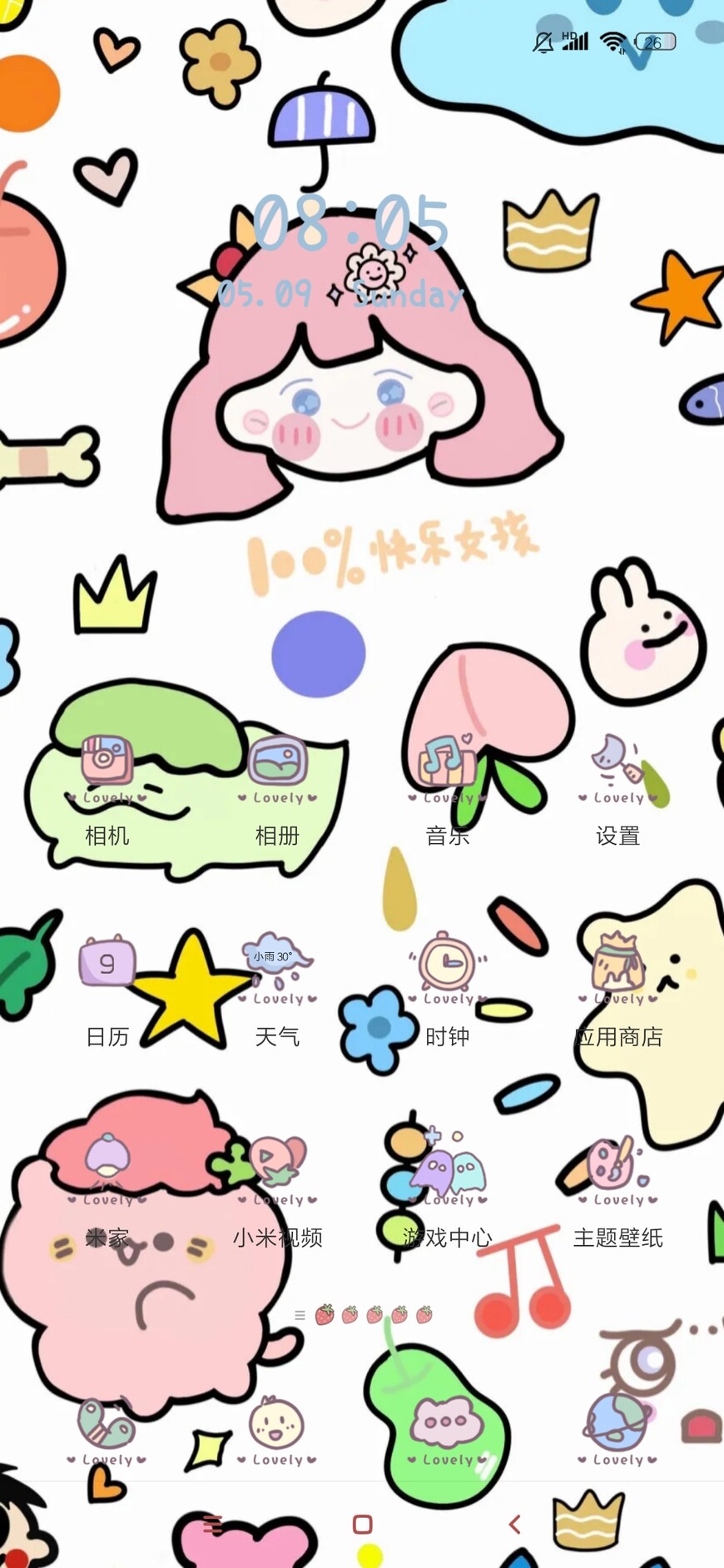Go back with the system back arrow

point(514,1525)
